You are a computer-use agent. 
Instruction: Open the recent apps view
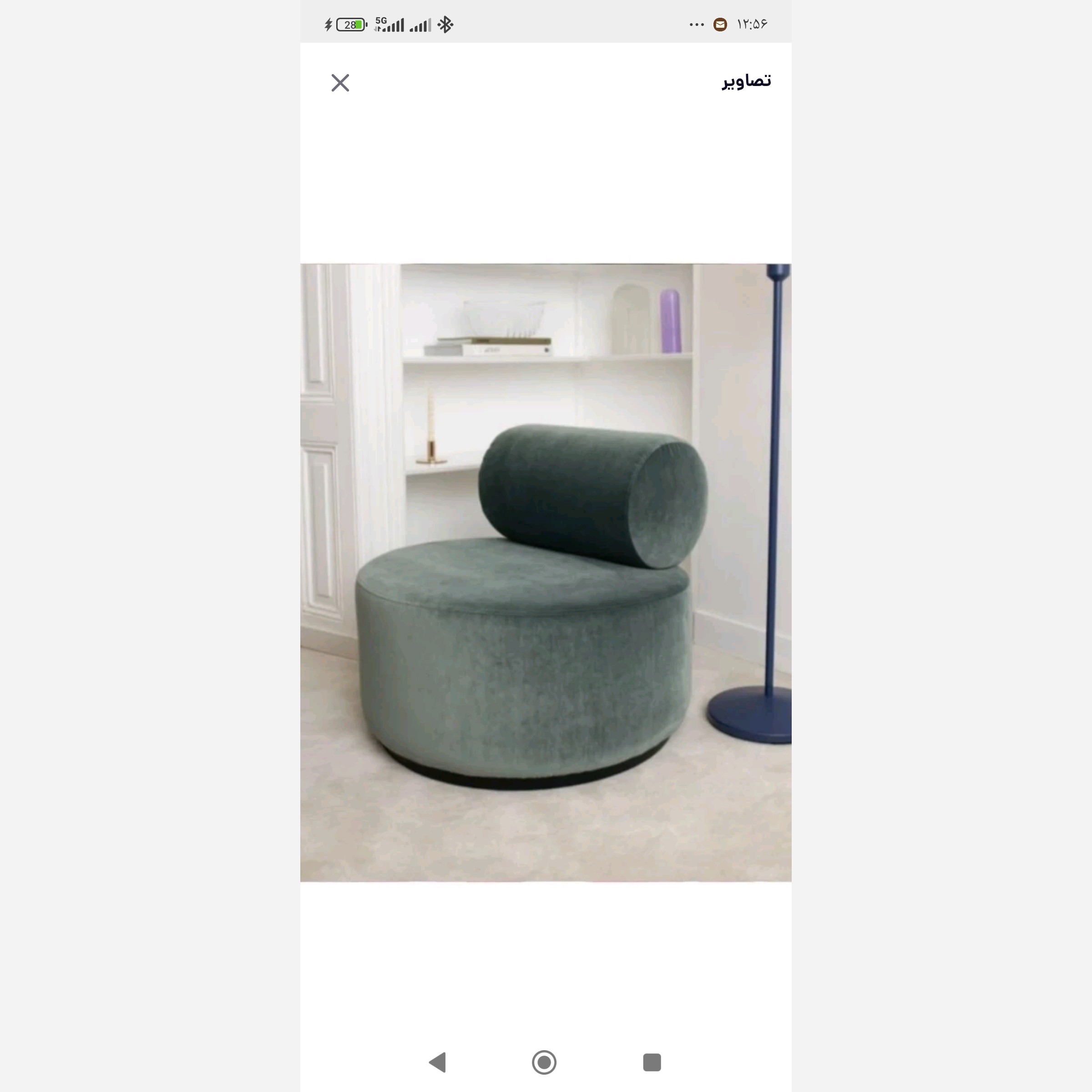(x=652, y=1062)
